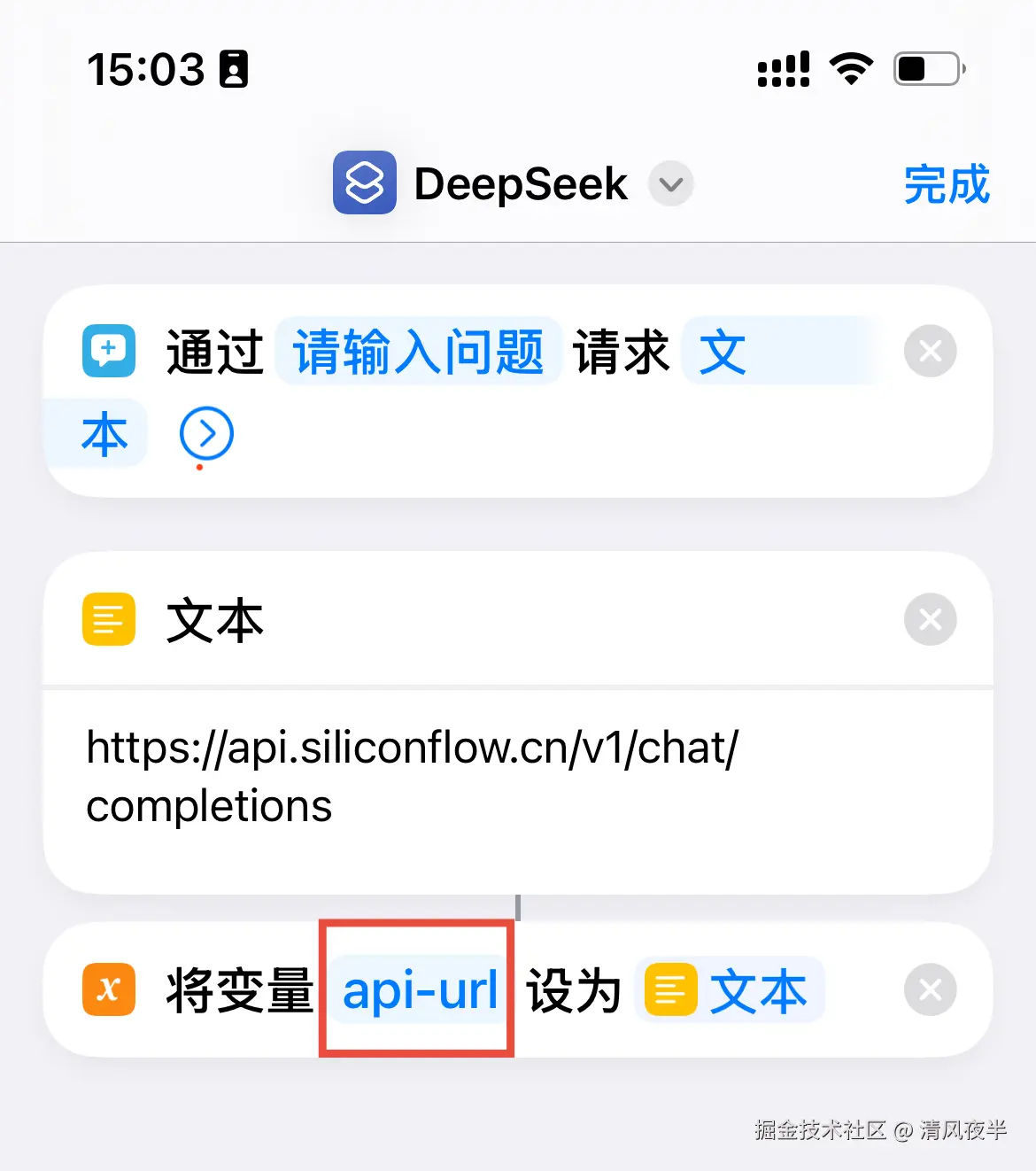
Task: Delete the 文本 text action
Action: click(930, 619)
